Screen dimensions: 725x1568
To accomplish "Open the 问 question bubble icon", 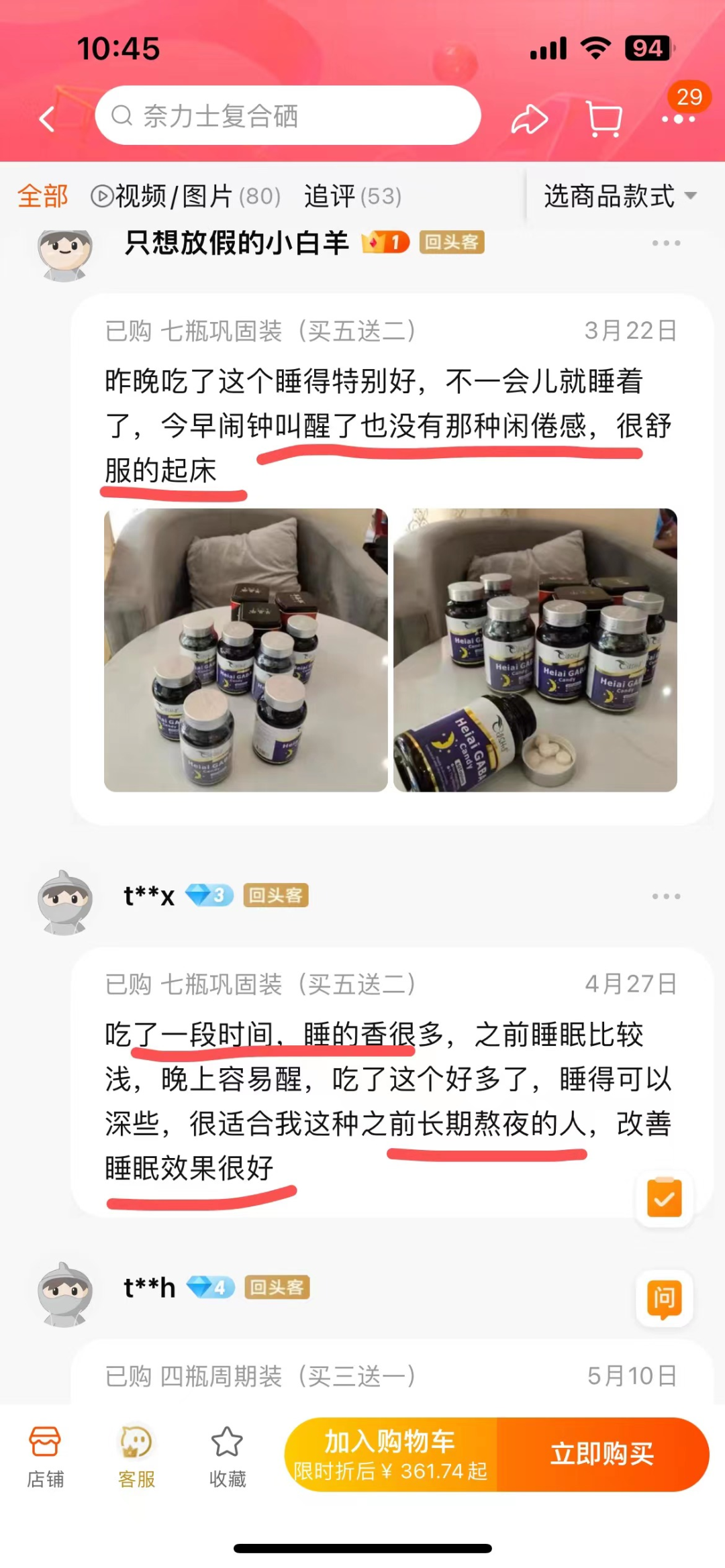I will (x=664, y=1294).
